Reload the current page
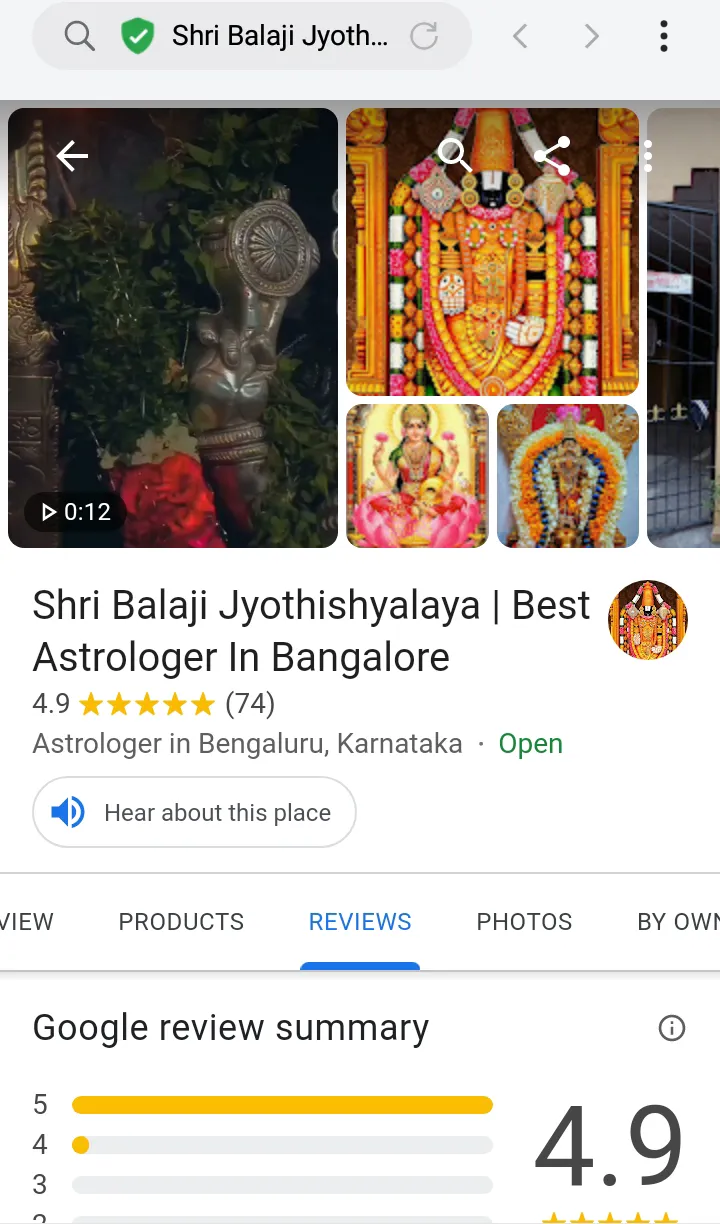The height and width of the screenshot is (1224, 720). tap(424, 37)
